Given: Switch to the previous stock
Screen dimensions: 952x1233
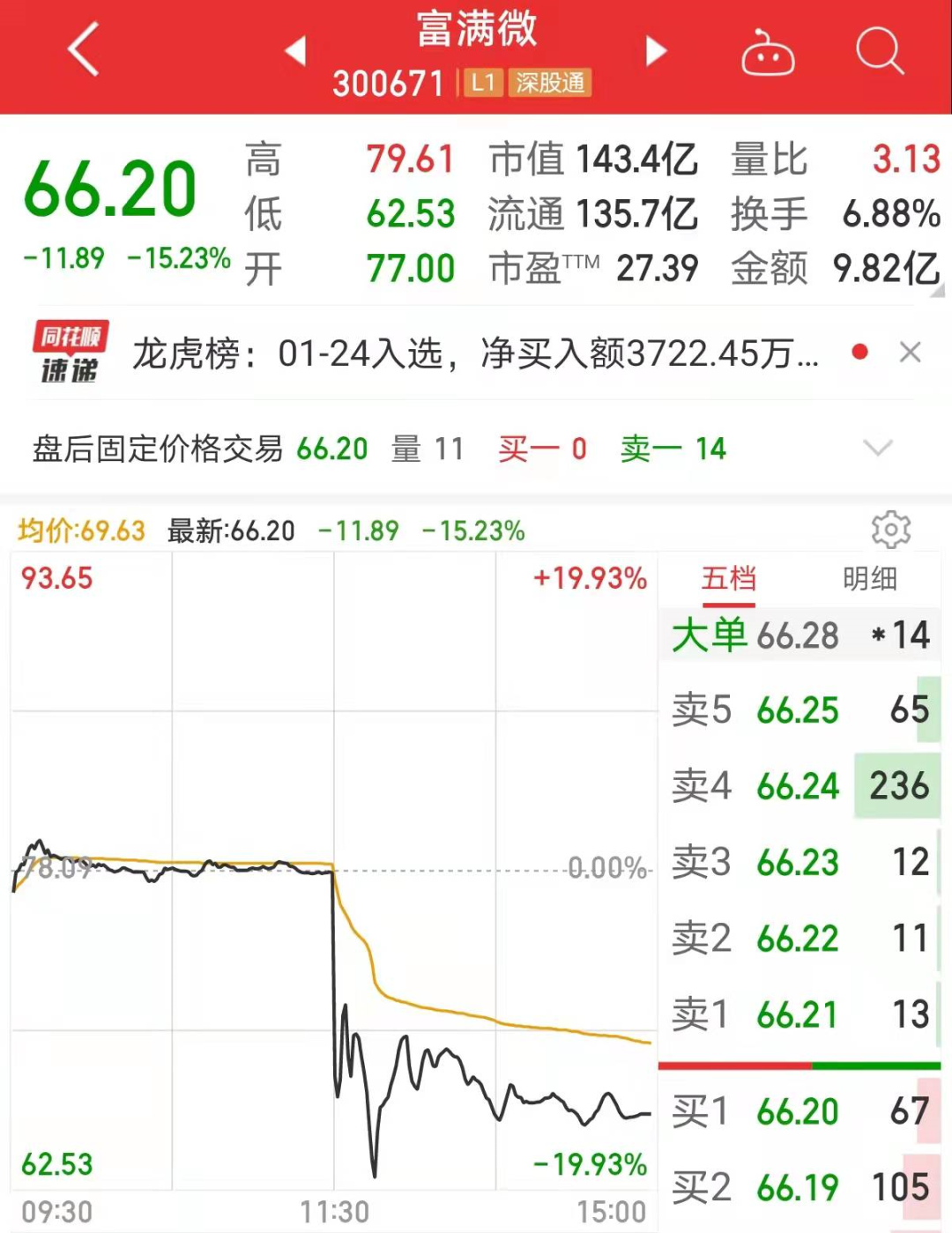Looking at the screenshot, I should pos(296,50).
